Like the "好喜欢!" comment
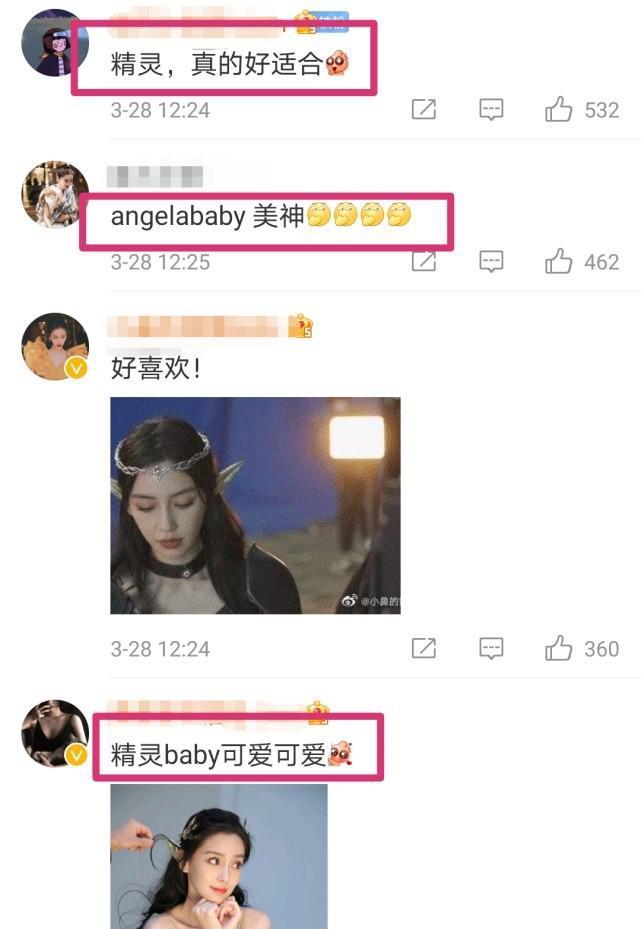Image resolution: width=641 pixels, height=929 pixels. (558, 649)
